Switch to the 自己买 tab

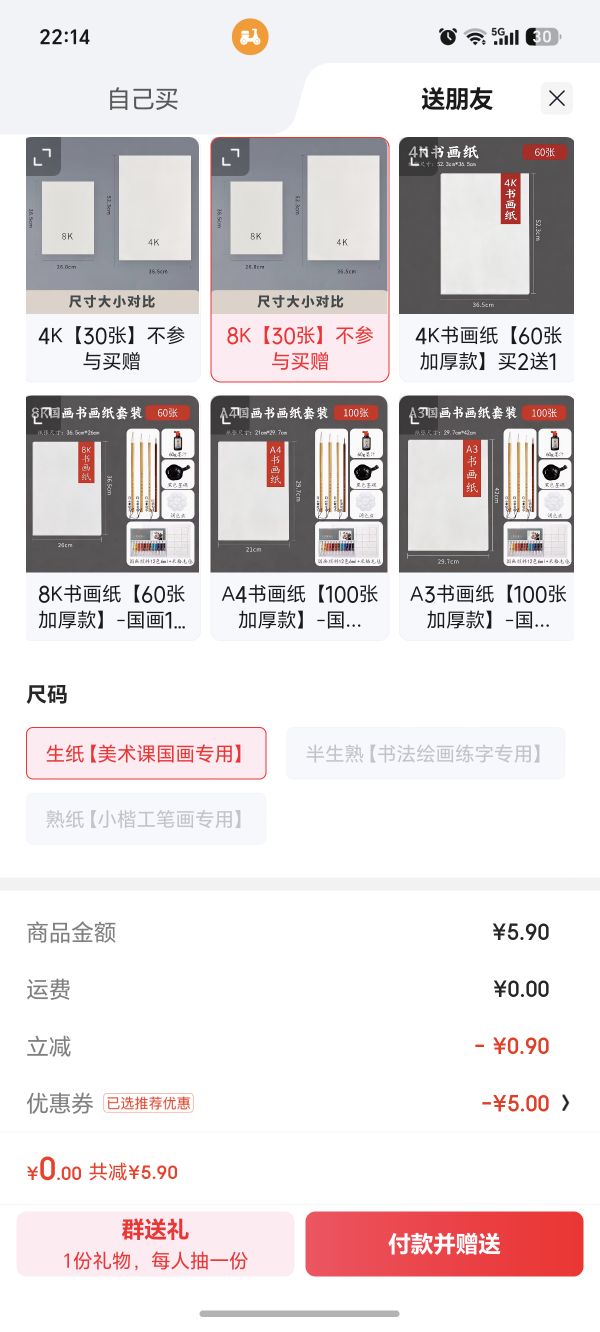(x=143, y=99)
